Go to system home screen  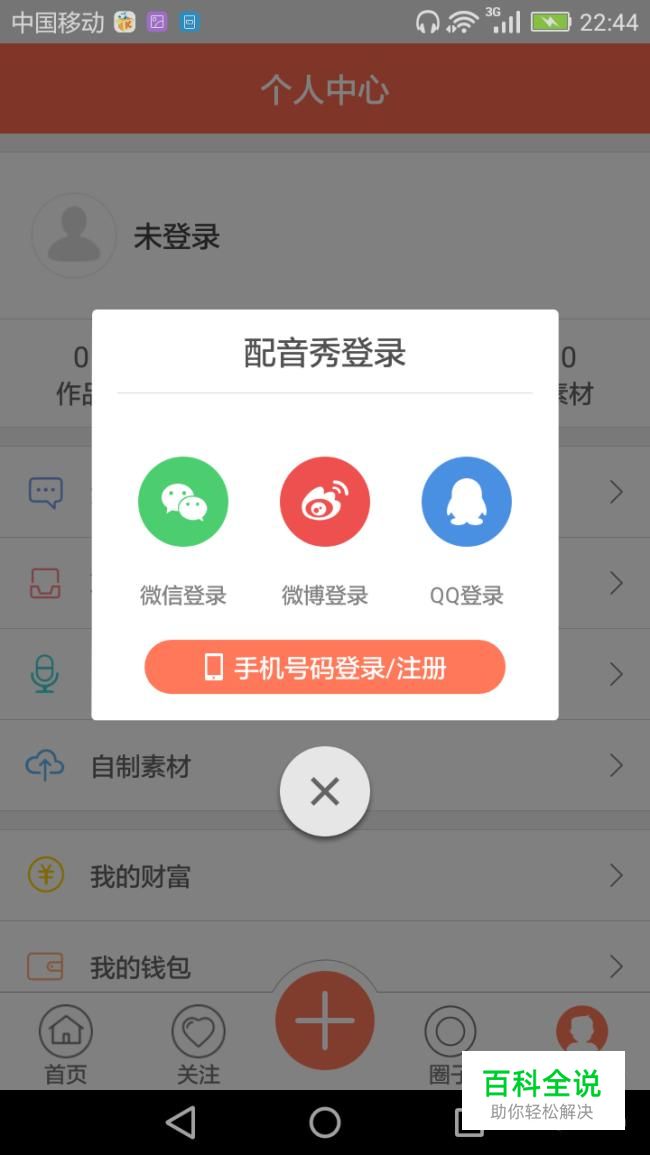coord(325,1123)
